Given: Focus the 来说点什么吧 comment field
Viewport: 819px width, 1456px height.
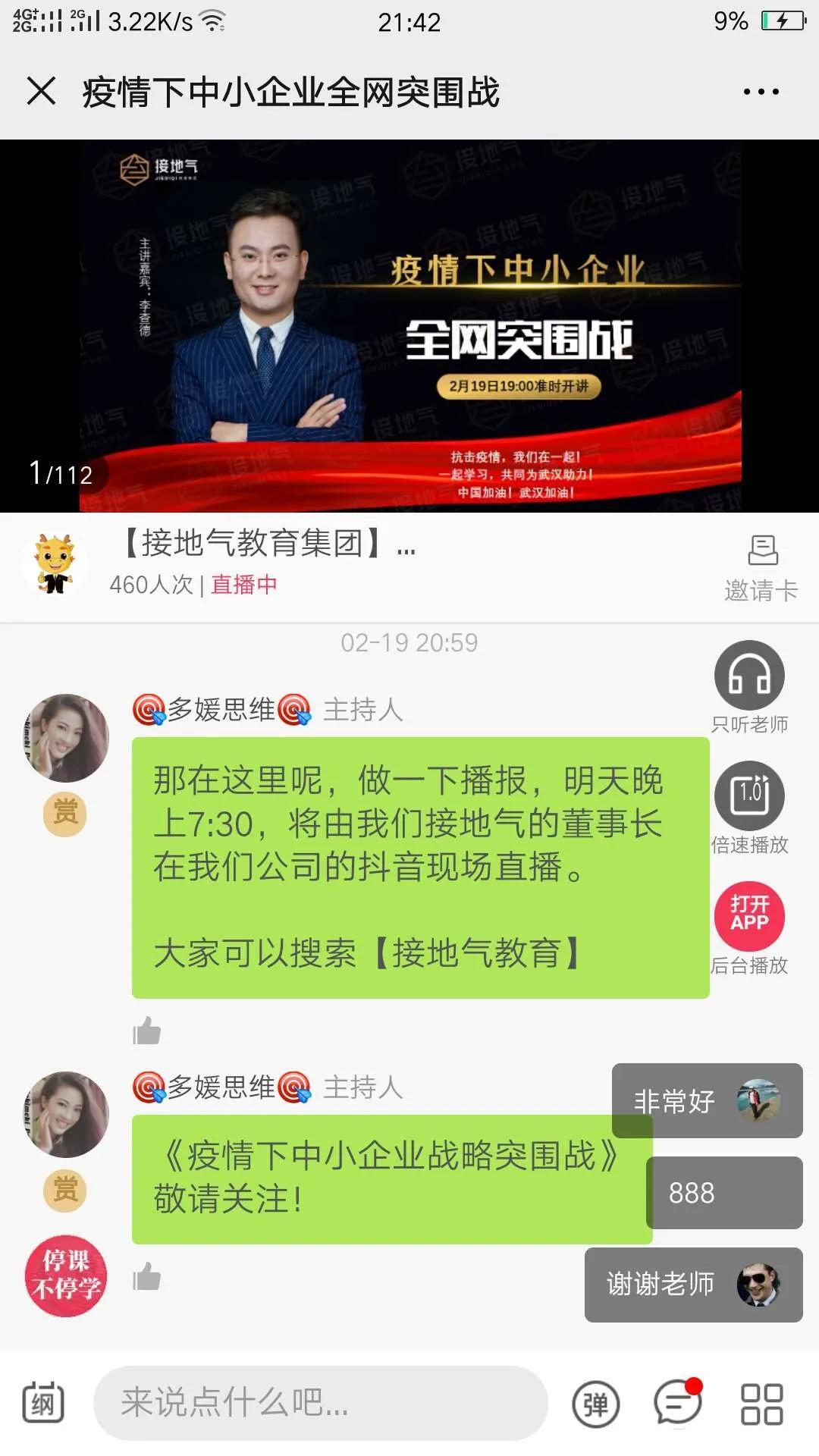Looking at the screenshot, I should click(320, 1403).
